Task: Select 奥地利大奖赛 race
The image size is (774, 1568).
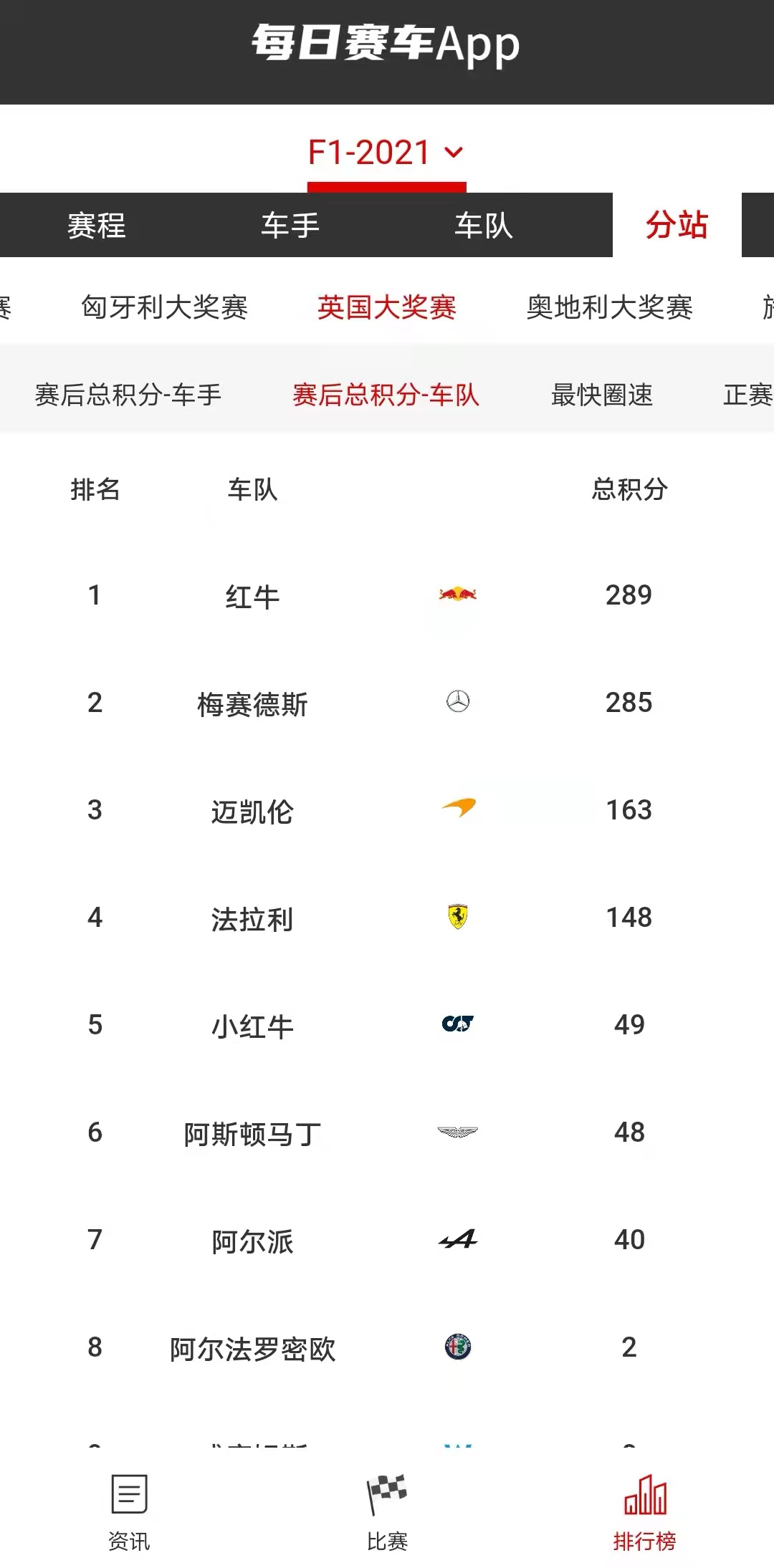Action: click(x=609, y=307)
